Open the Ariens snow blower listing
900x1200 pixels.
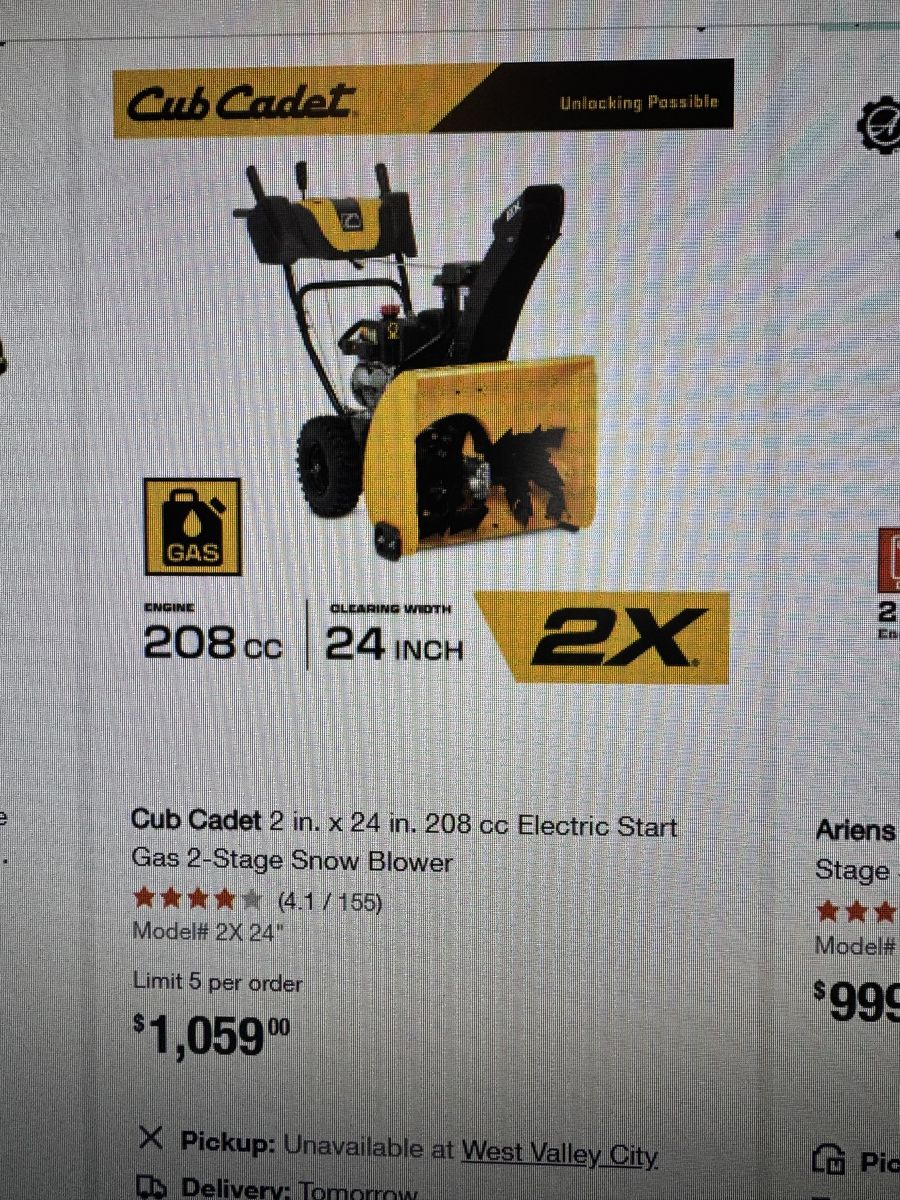(856, 830)
